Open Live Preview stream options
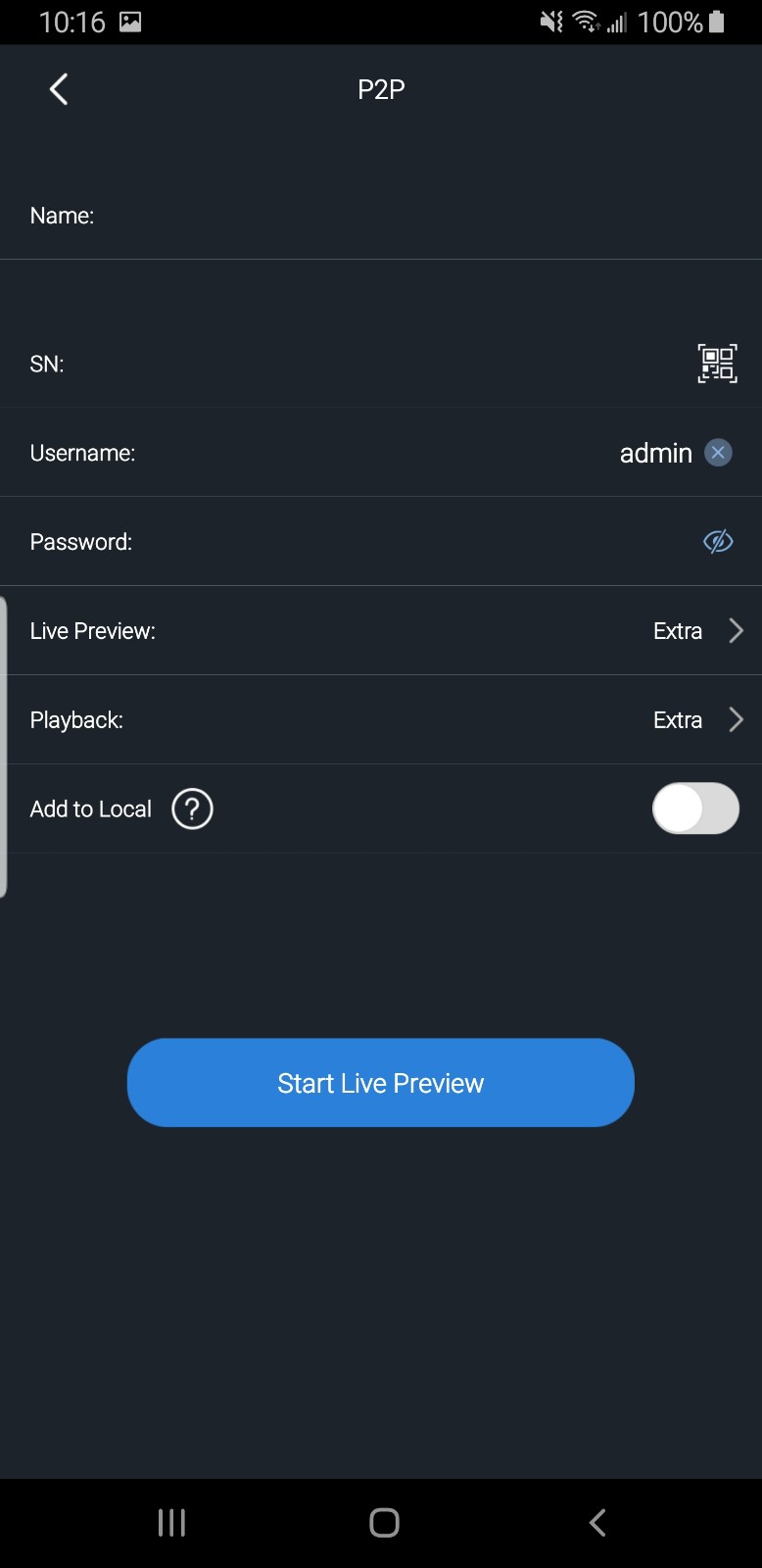The height and width of the screenshot is (1568, 762). point(695,631)
